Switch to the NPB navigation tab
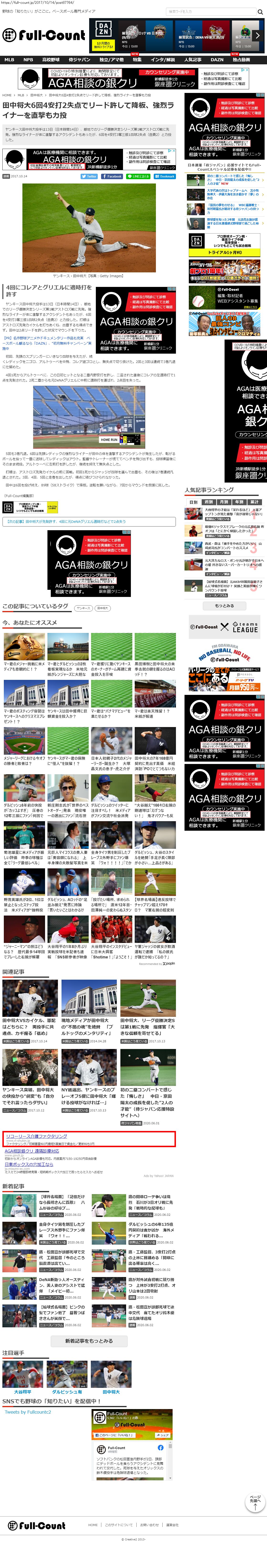 [x=28, y=60]
